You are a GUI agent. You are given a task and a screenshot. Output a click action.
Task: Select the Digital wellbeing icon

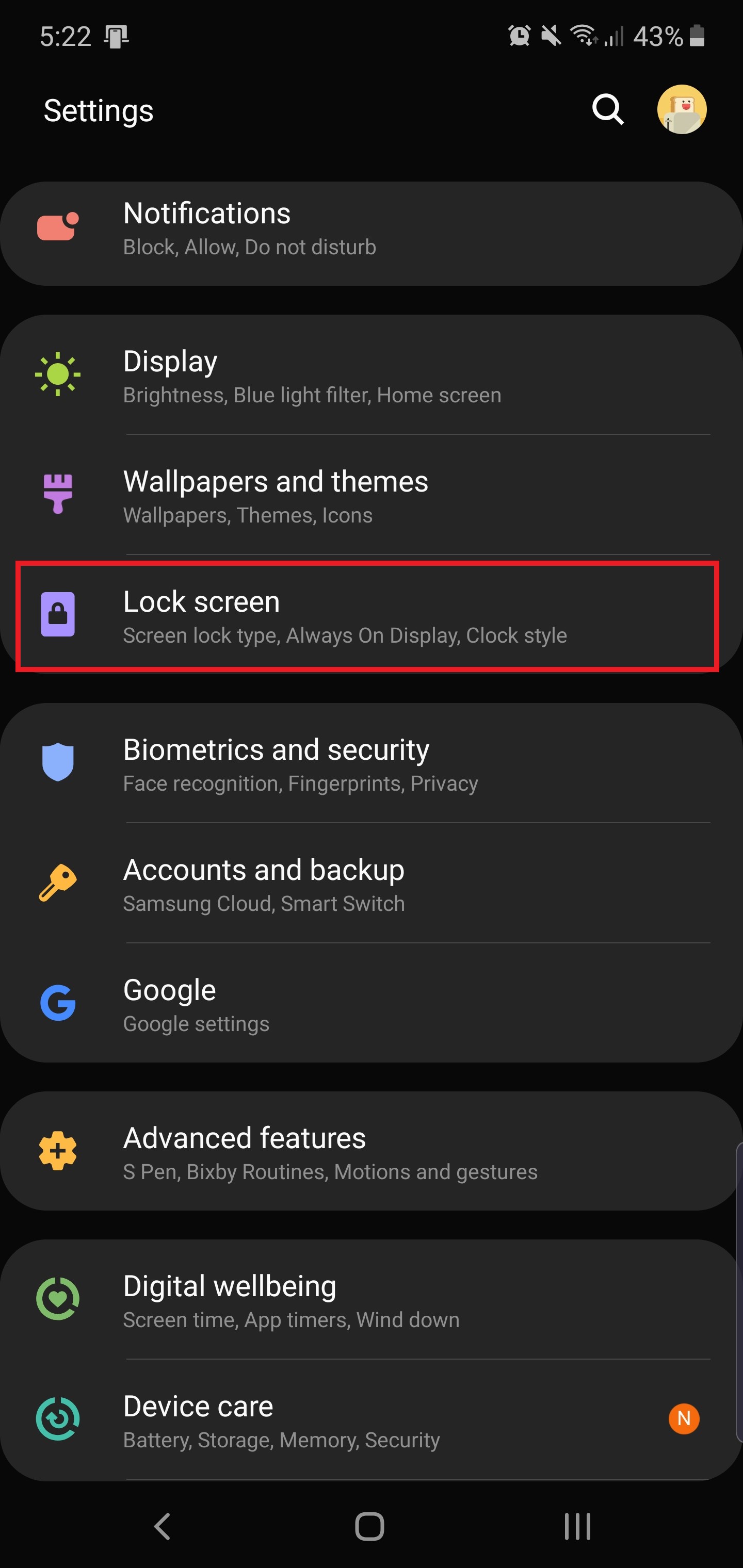[x=58, y=1298]
